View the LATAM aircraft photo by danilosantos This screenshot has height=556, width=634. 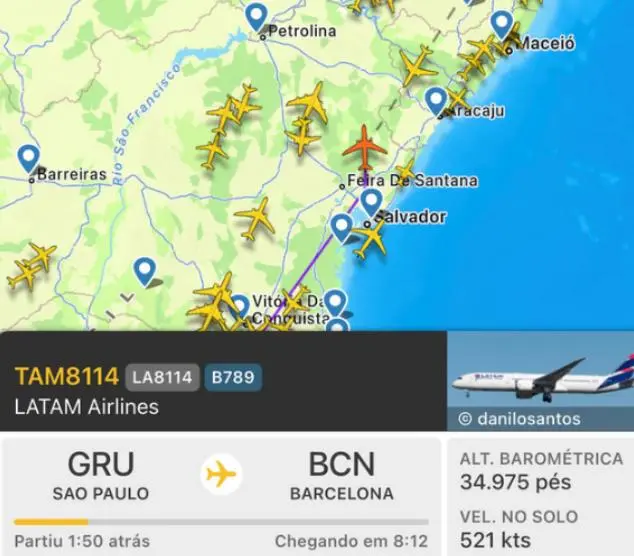pos(540,380)
